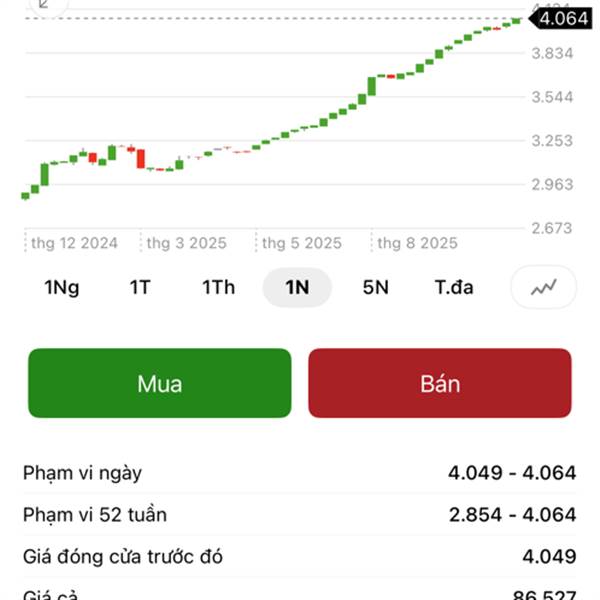This screenshot has width=600, height=600.
Task: Switch to the 5N range
Action: pyautogui.click(x=375, y=288)
